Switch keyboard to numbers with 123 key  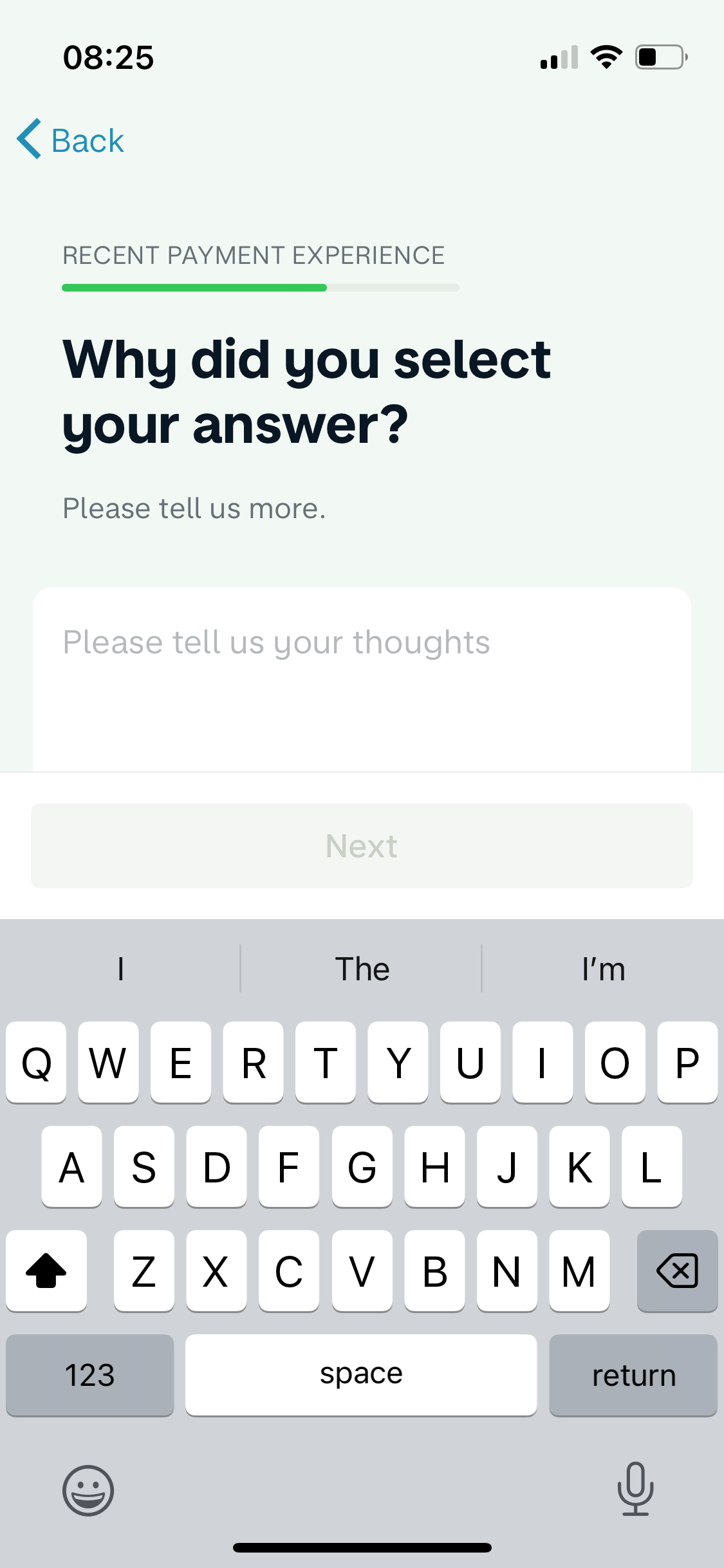90,1375
